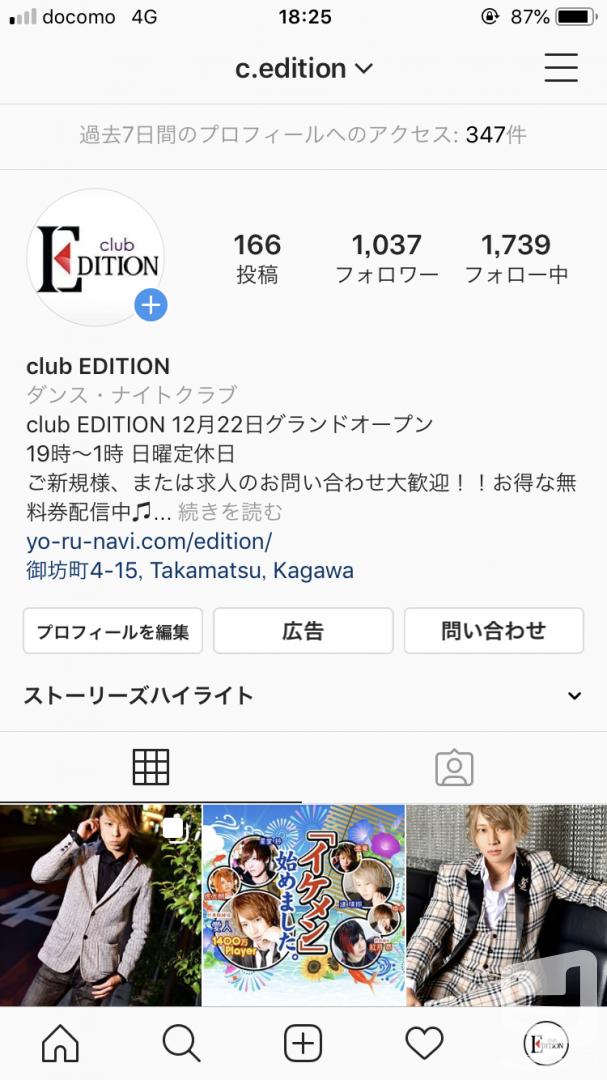Tap the 問い合わせ button

[x=494, y=631]
